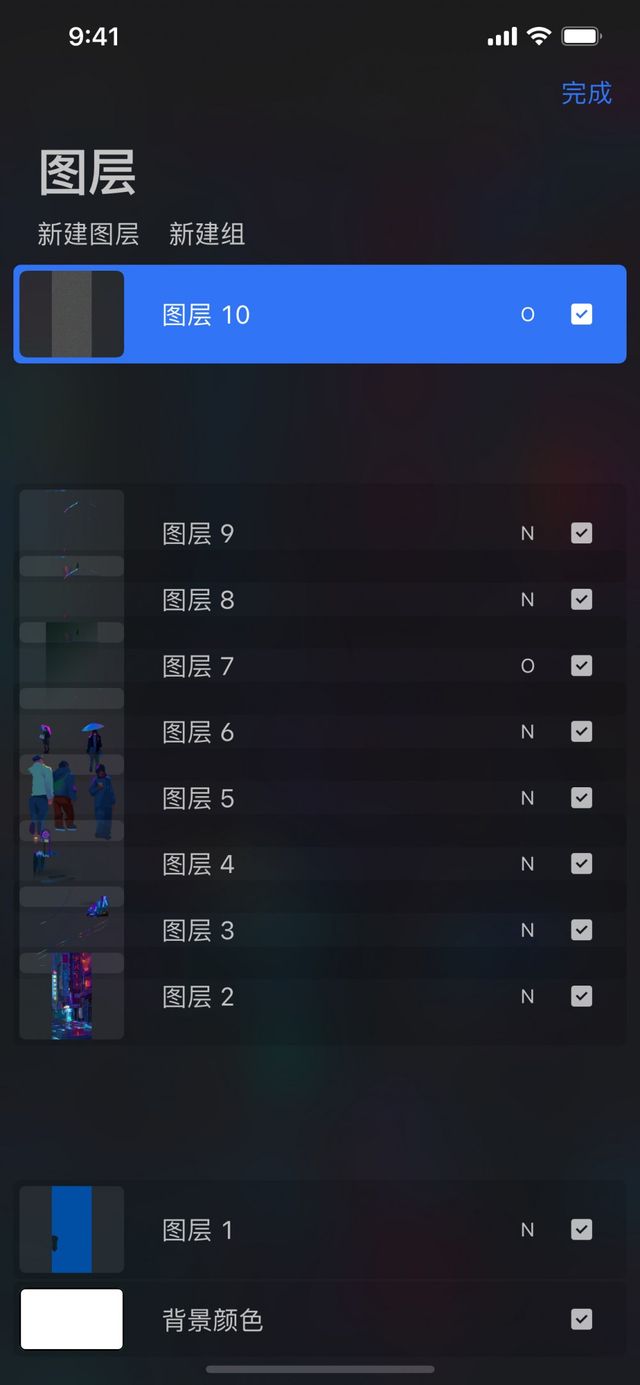The width and height of the screenshot is (640, 1385).
Task: Uncheck the 图层 5 visibility box
Action: [x=581, y=798]
